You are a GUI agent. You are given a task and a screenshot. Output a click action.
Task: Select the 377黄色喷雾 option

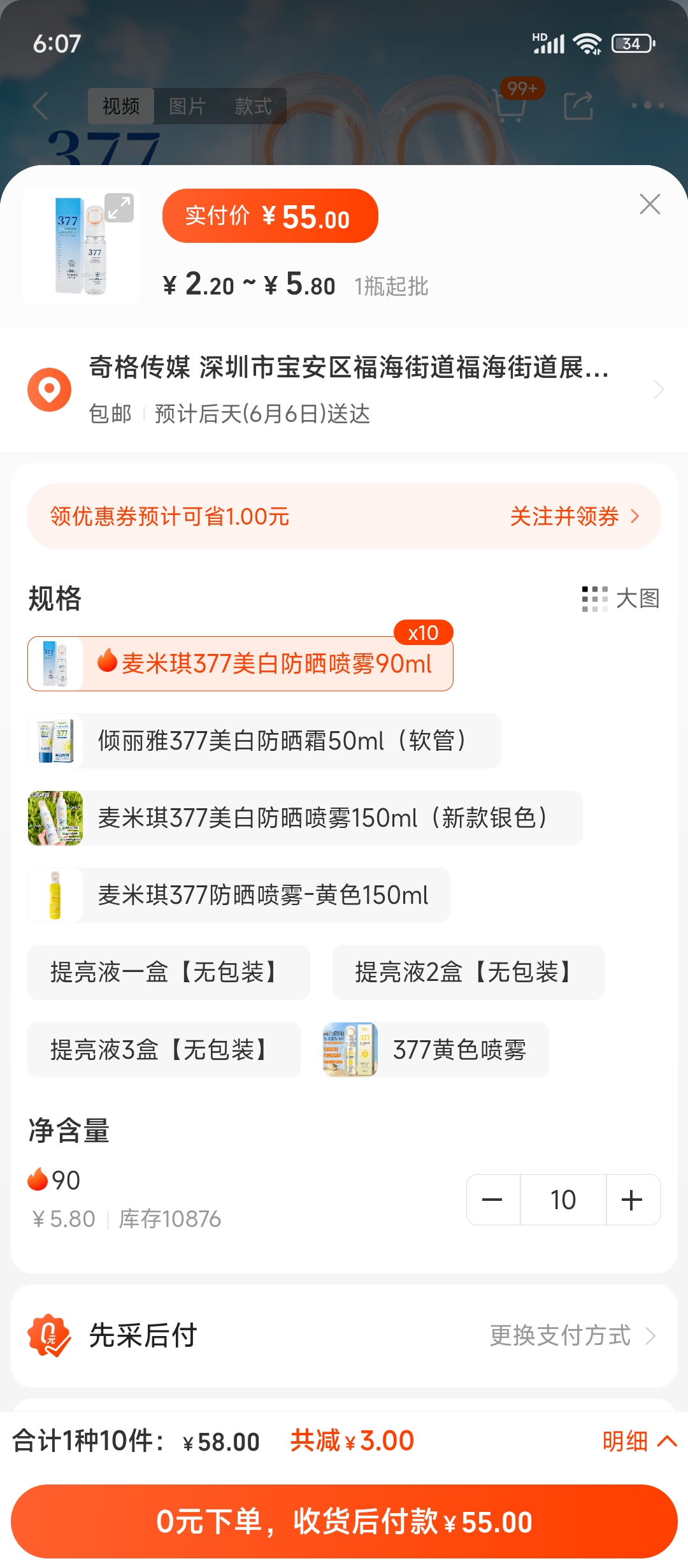(x=436, y=1049)
